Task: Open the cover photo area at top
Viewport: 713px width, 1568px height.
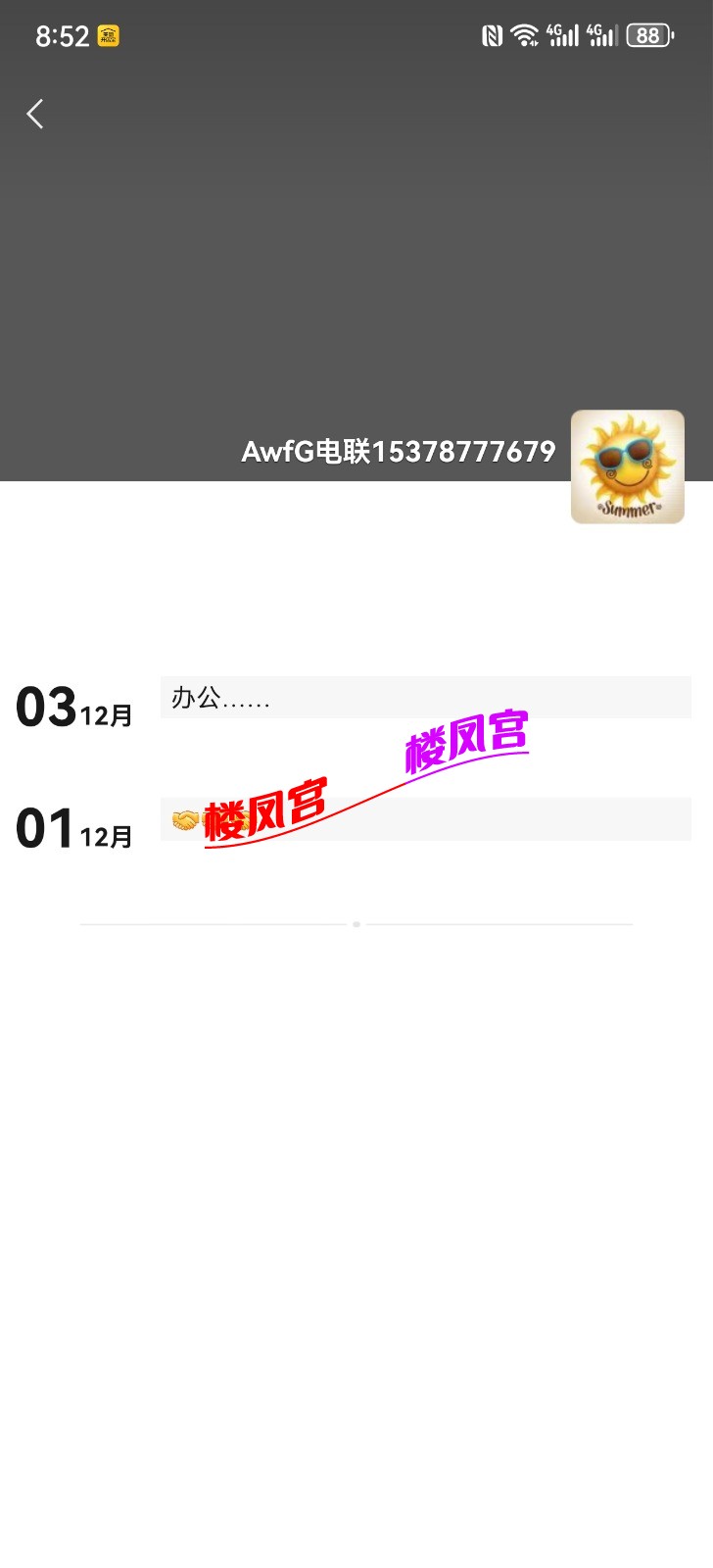Action: pyautogui.click(x=356, y=274)
